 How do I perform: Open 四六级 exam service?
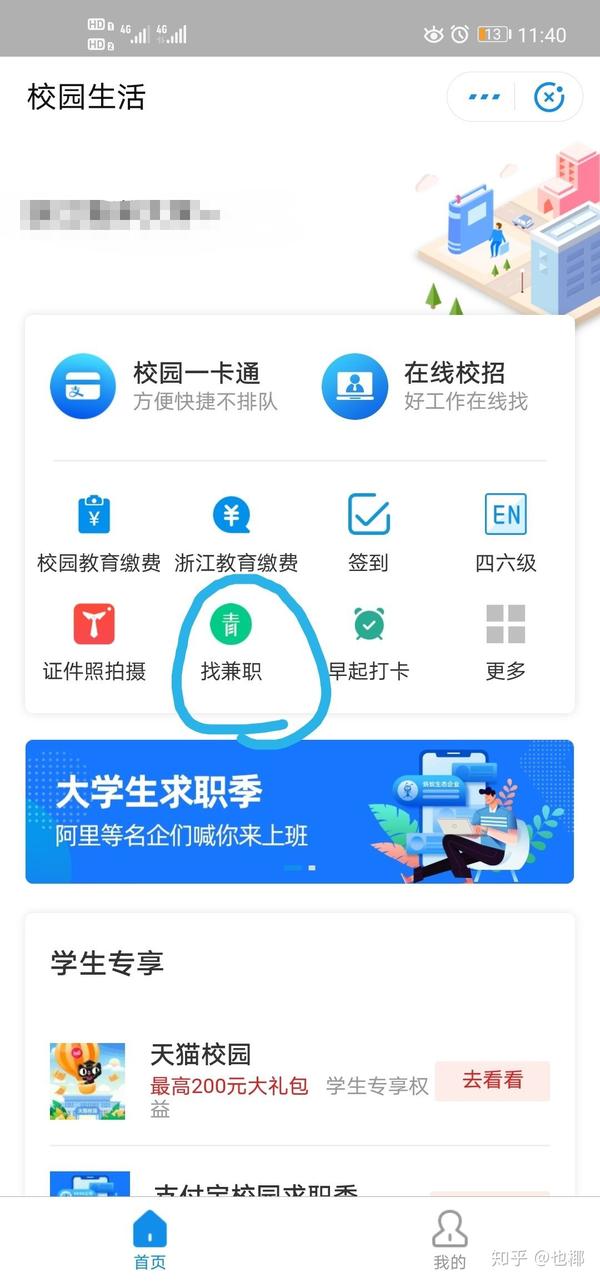(x=505, y=534)
